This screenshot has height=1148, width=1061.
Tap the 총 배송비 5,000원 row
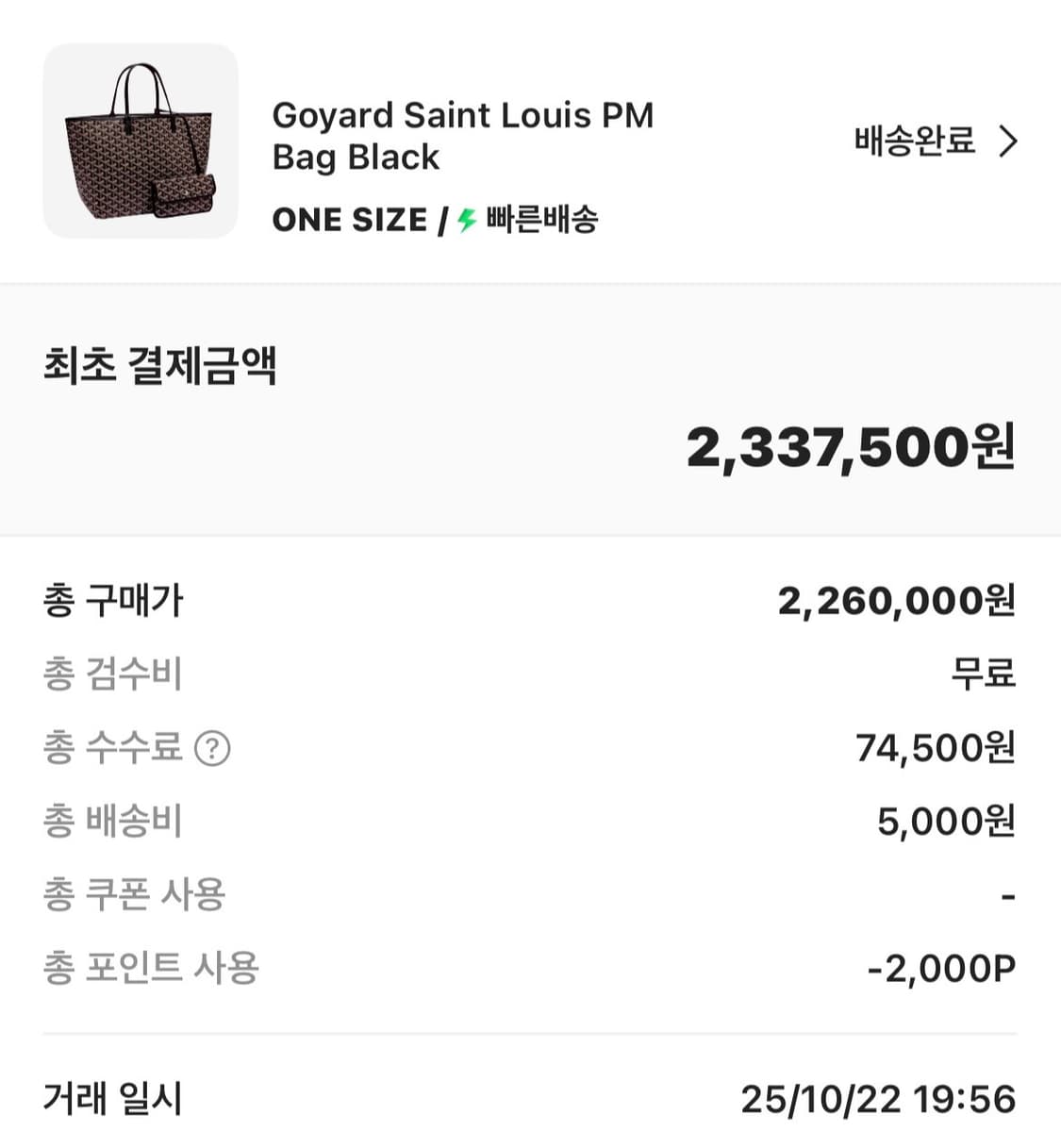pyautogui.click(x=528, y=820)
